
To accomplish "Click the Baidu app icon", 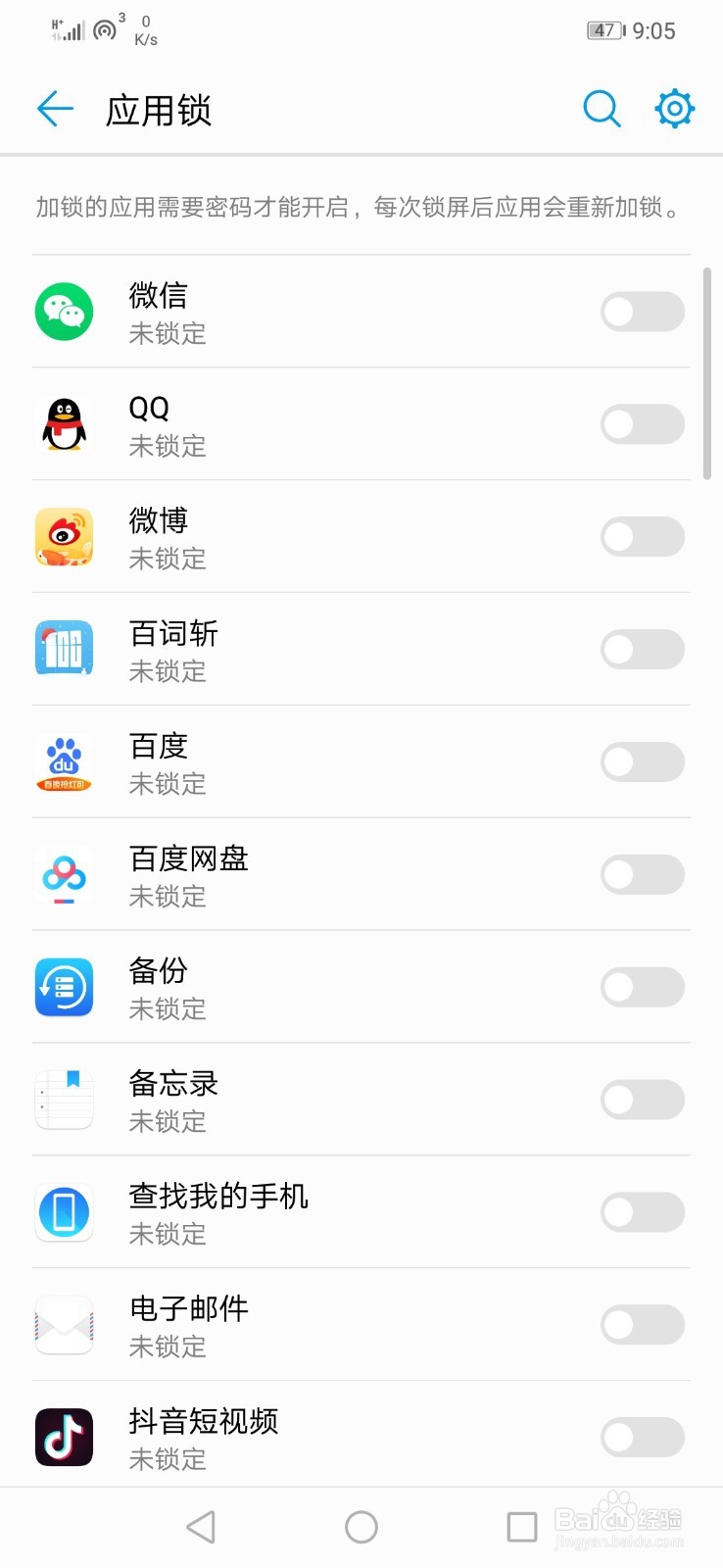I will pyautogui.click(x=64, y=762).
